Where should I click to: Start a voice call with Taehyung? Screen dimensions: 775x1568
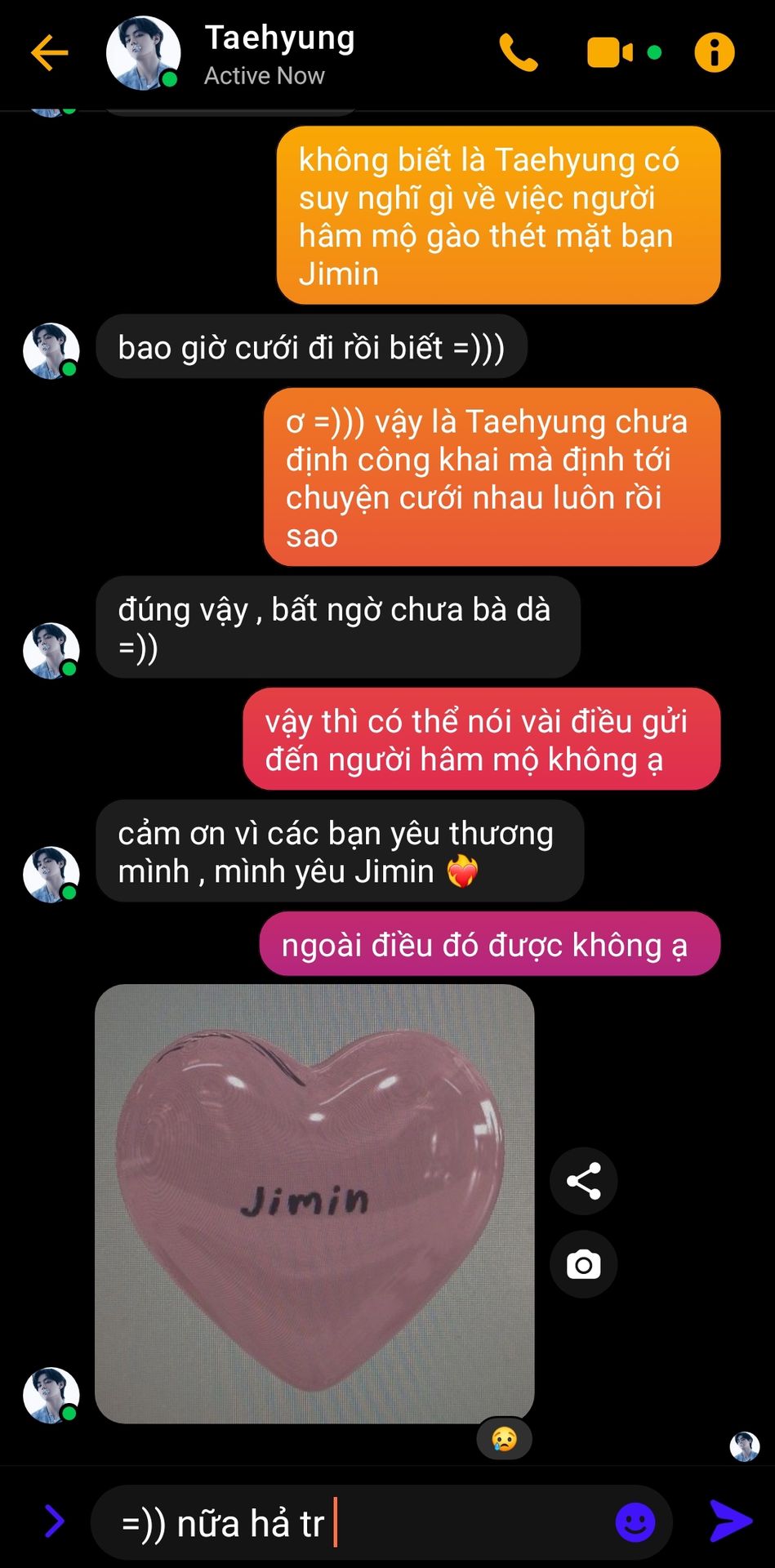[x=518, y=53]
